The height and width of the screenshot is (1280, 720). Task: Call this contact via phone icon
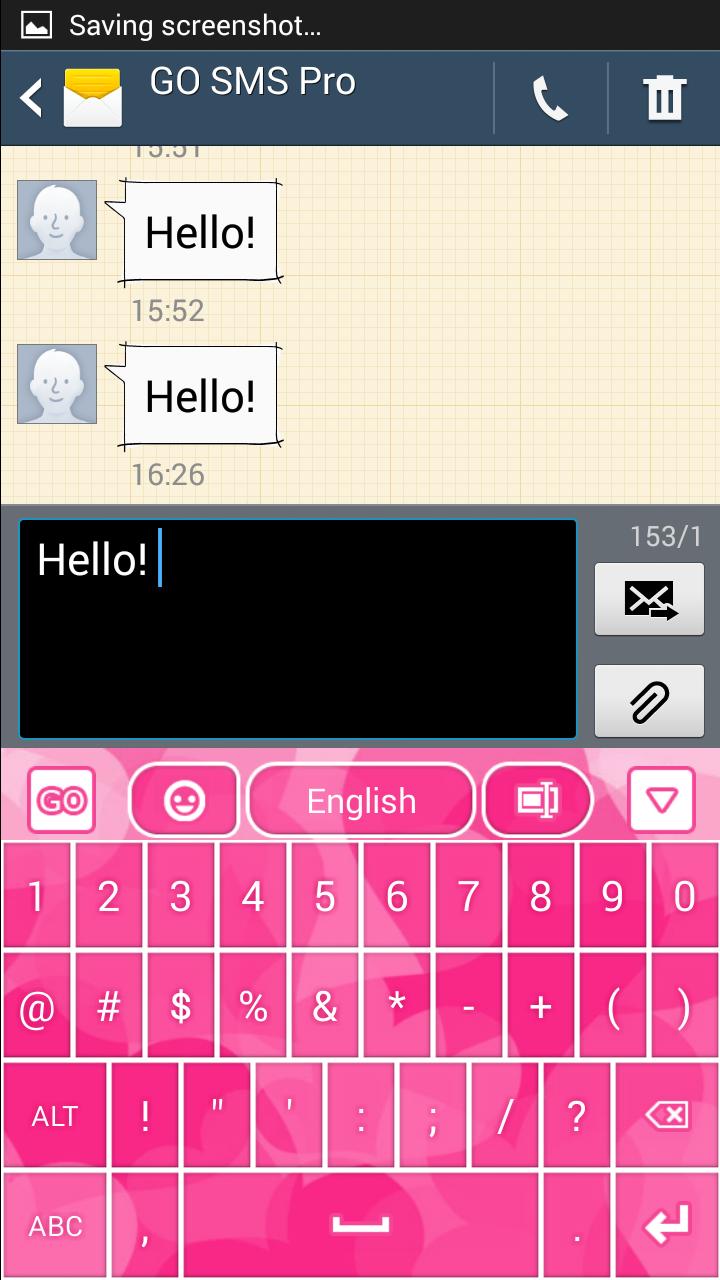[550, 99]
